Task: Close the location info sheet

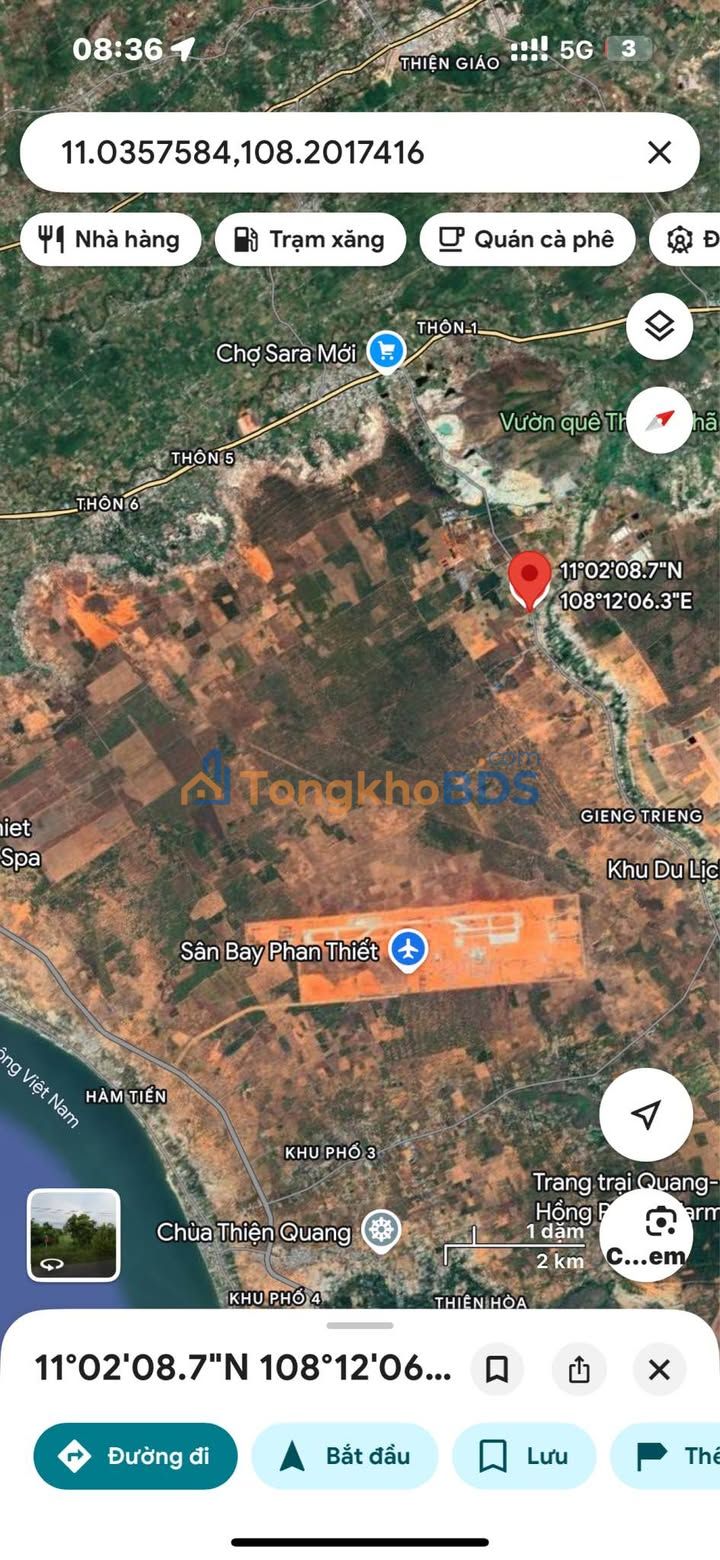Action: [659, 1369]
